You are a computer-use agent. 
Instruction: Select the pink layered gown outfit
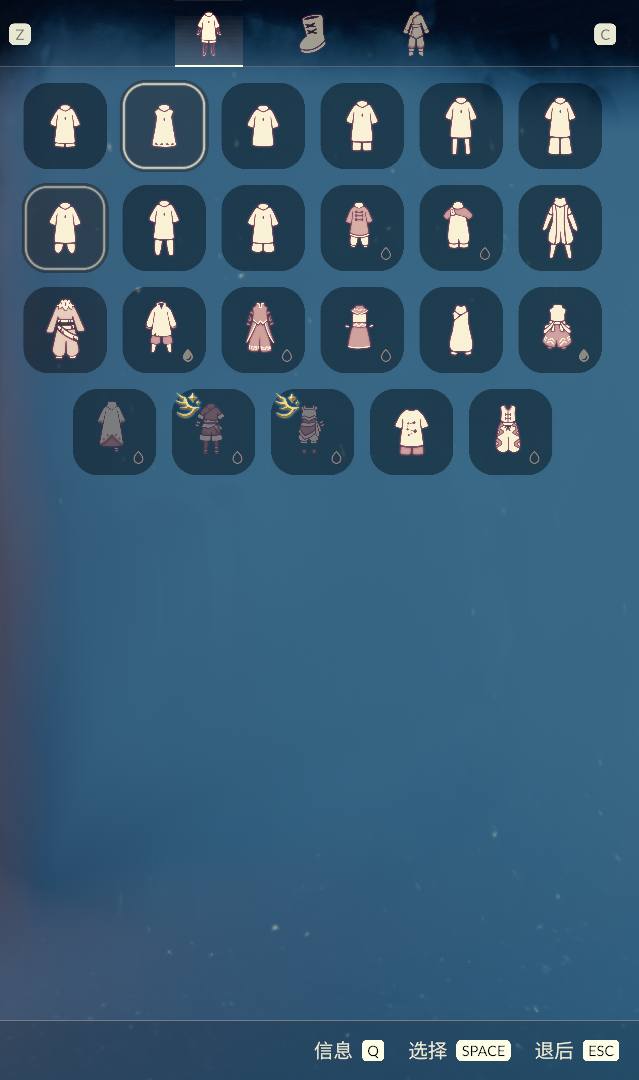pyautogui.click(x=263, y=330)
